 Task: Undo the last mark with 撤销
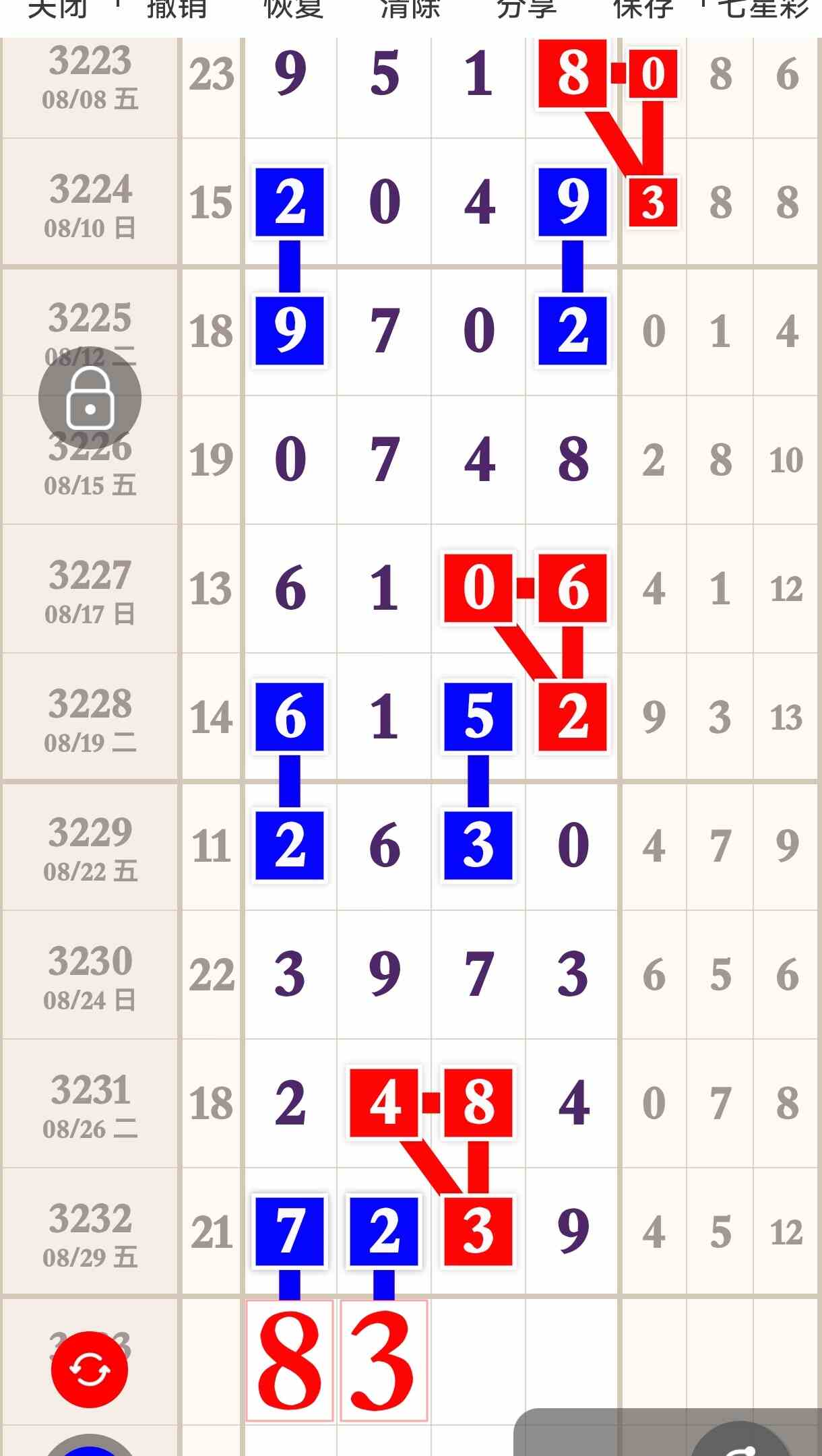[x=176, y=9]
